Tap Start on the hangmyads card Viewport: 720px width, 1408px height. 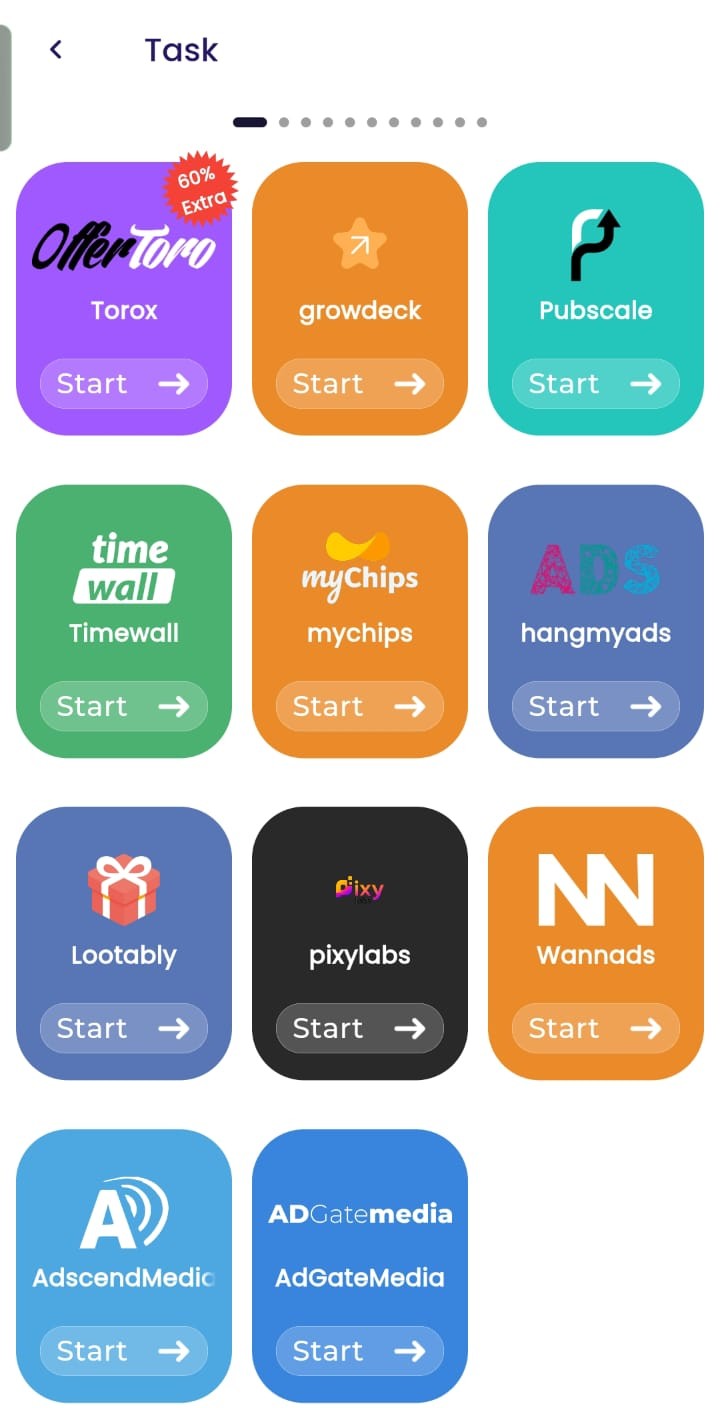(595, 707)
